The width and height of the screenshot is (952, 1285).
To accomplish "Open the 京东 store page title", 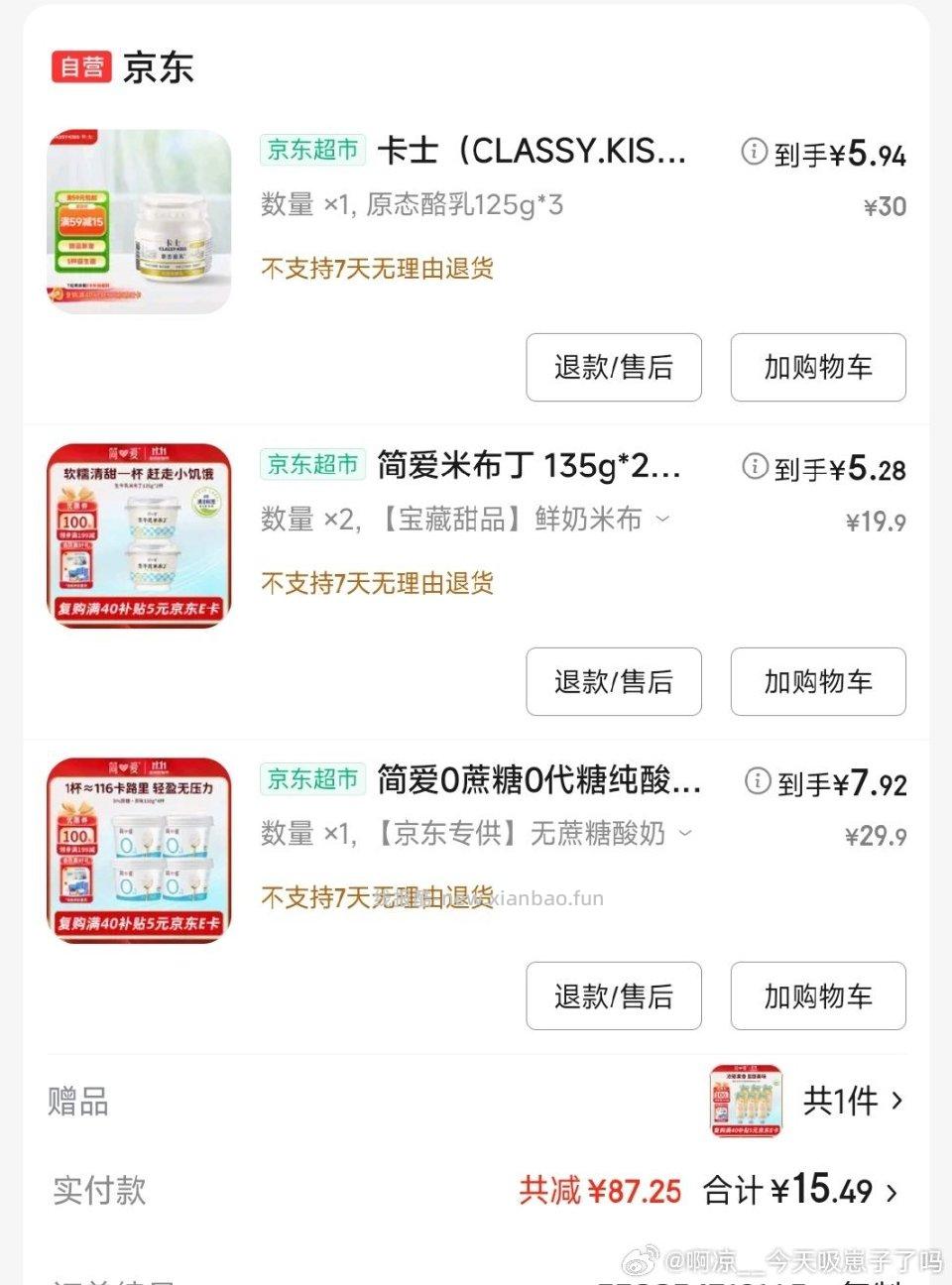I will [x=159, y=66].
